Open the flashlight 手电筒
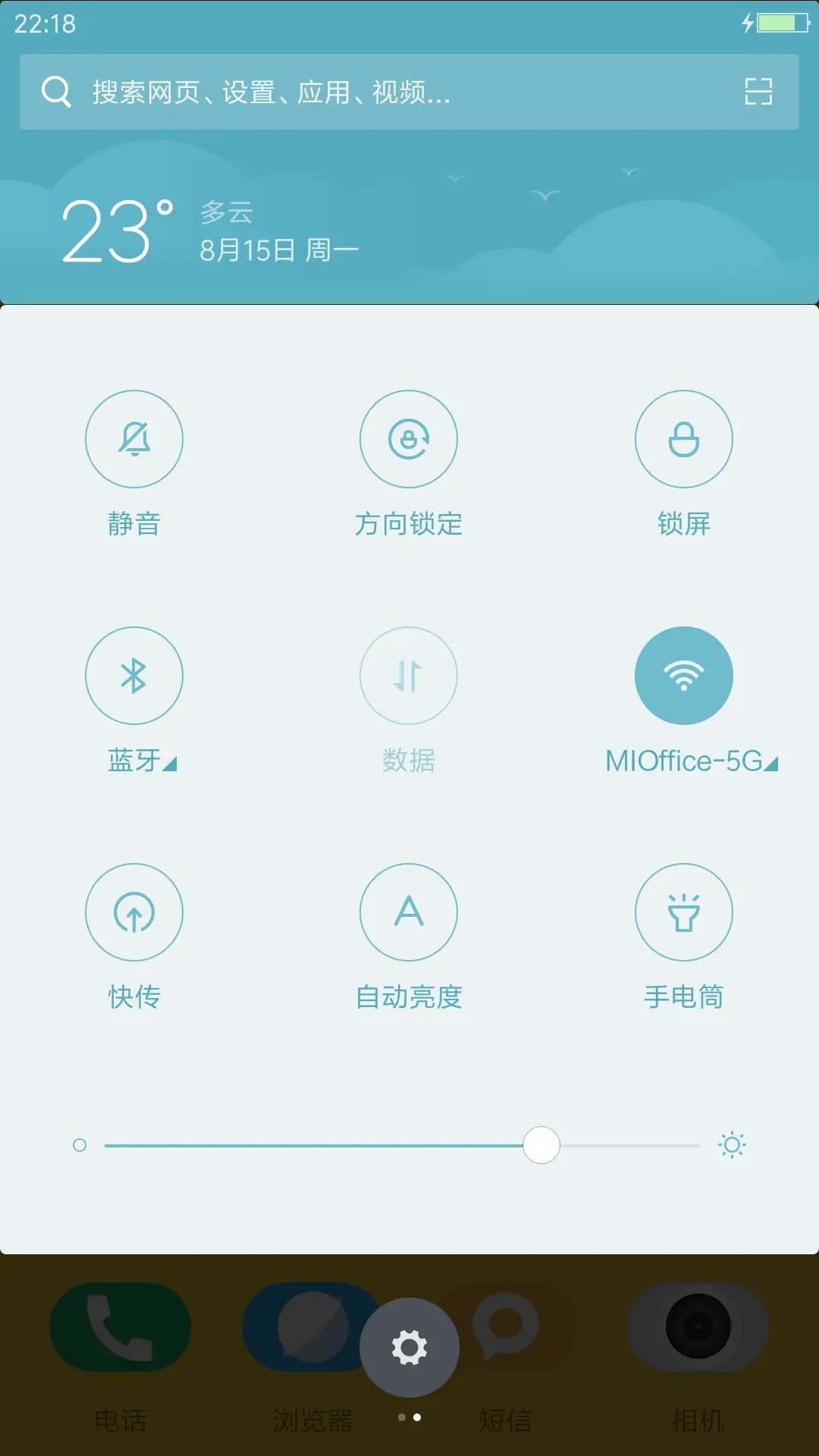 [x=683, y=913]
